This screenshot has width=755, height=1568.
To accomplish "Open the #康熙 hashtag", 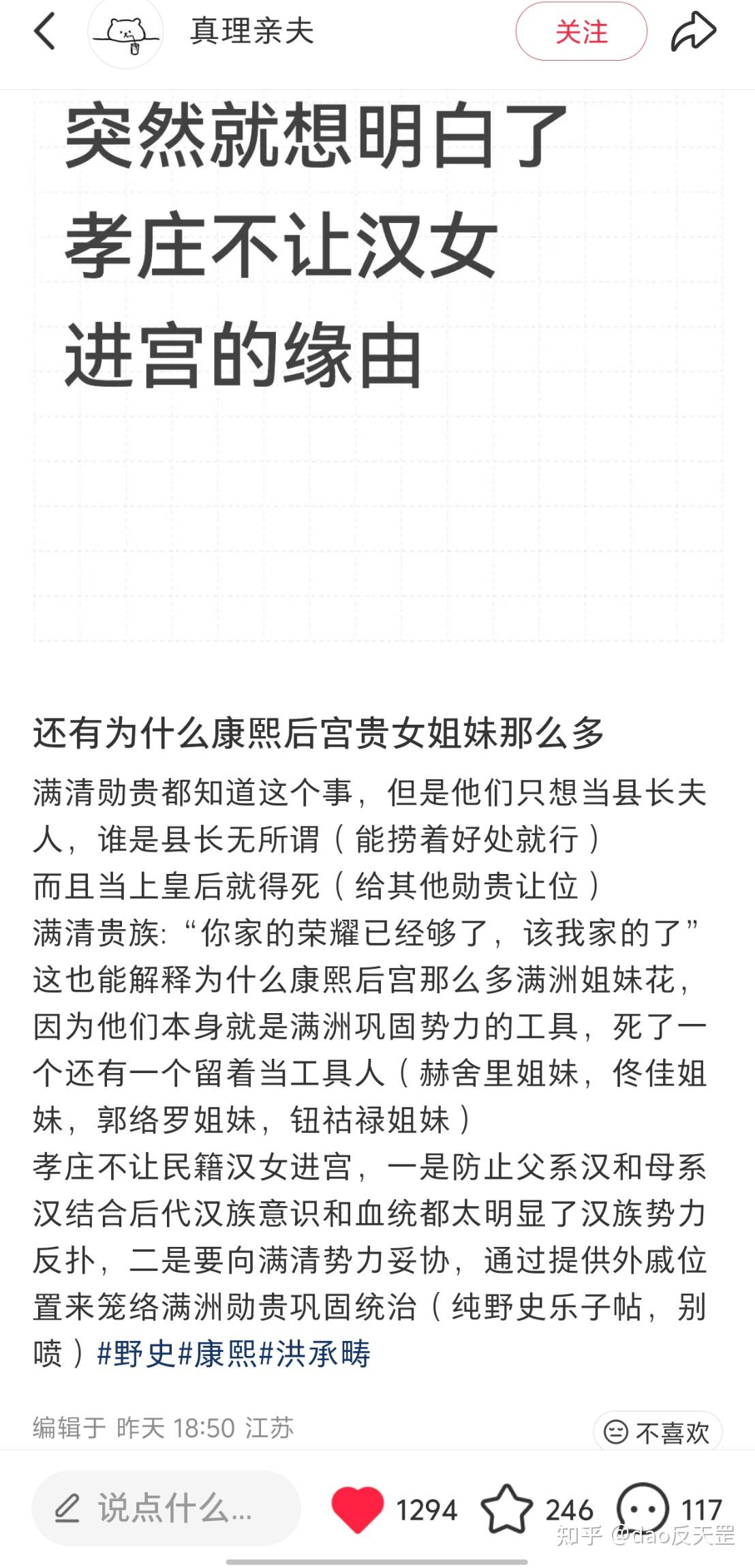I will click(218, 1353).
